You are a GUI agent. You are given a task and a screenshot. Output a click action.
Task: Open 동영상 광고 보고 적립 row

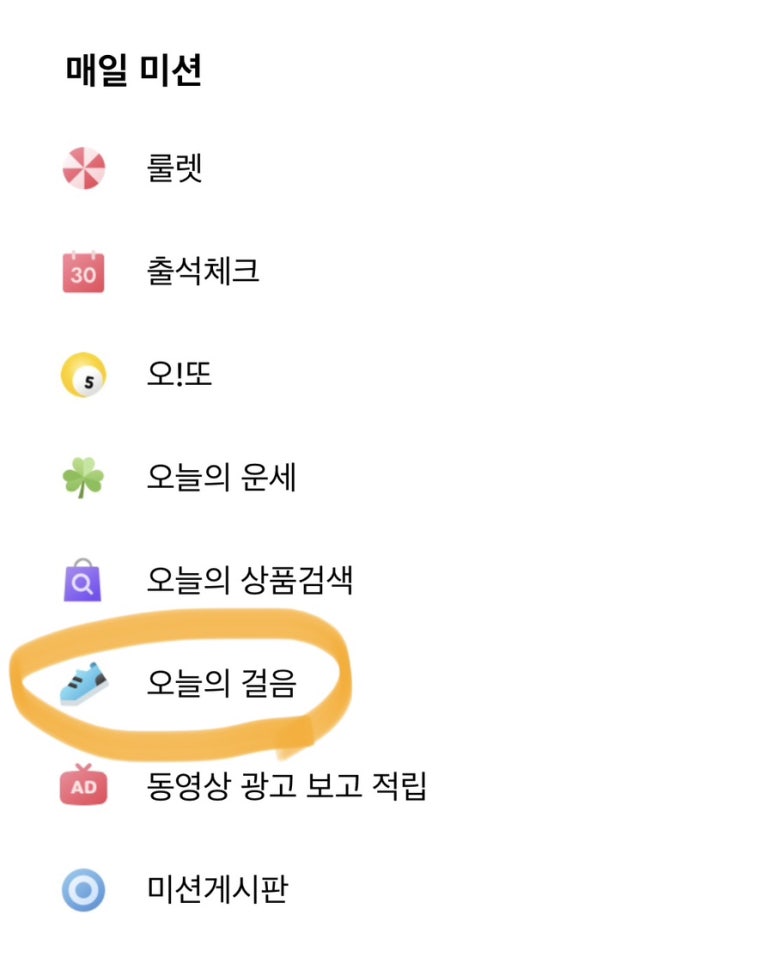[x=286, y=787]
